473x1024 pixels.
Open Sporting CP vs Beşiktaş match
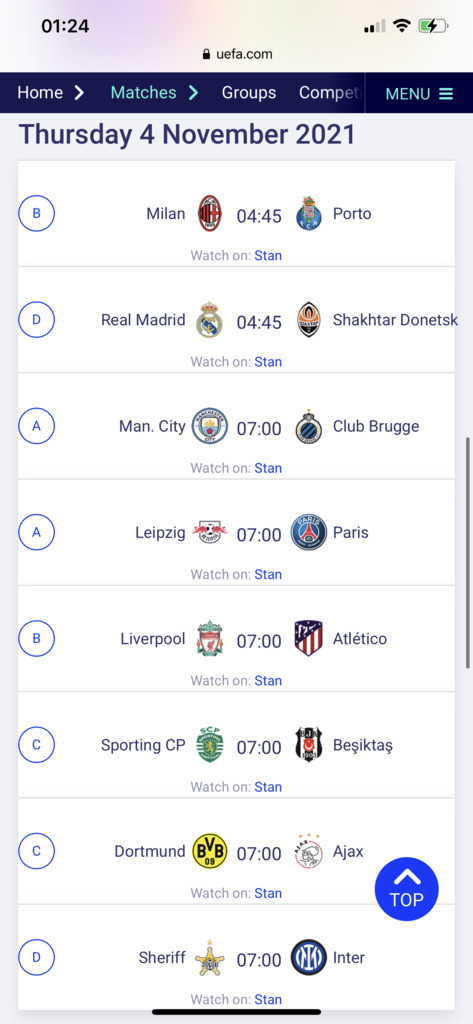[236, 745]
